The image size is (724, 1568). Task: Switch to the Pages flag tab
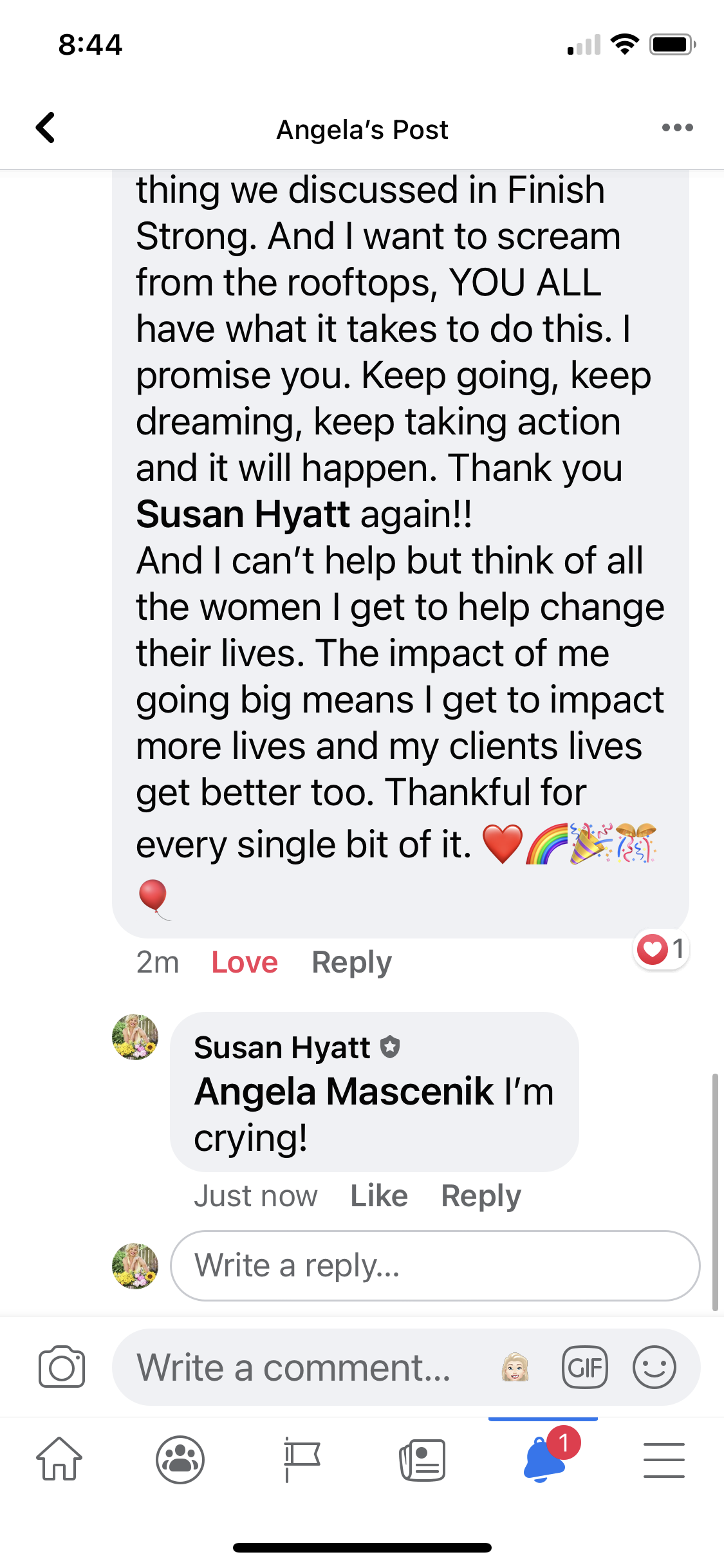tap(301, 1459)
